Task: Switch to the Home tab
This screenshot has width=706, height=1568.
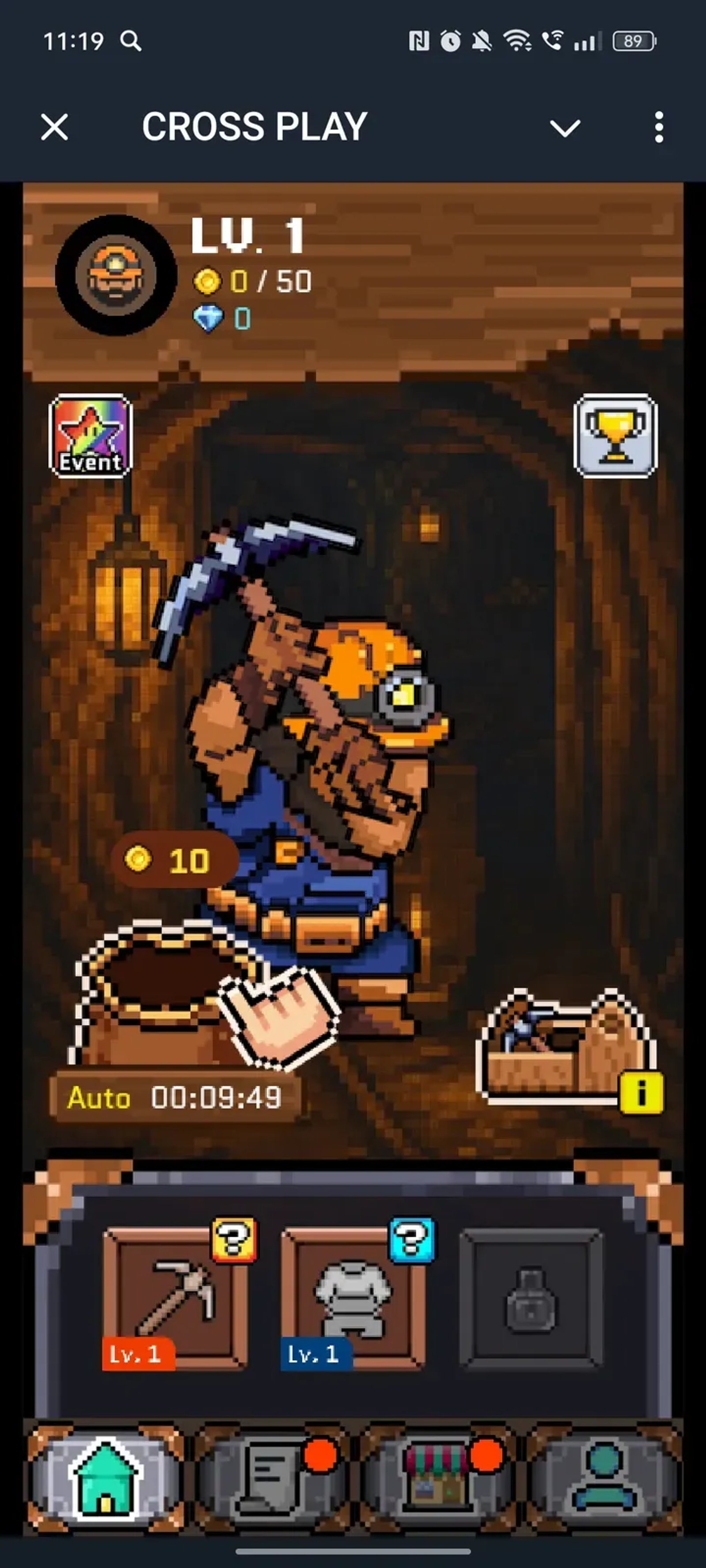Action: (x=105, y=1479)
